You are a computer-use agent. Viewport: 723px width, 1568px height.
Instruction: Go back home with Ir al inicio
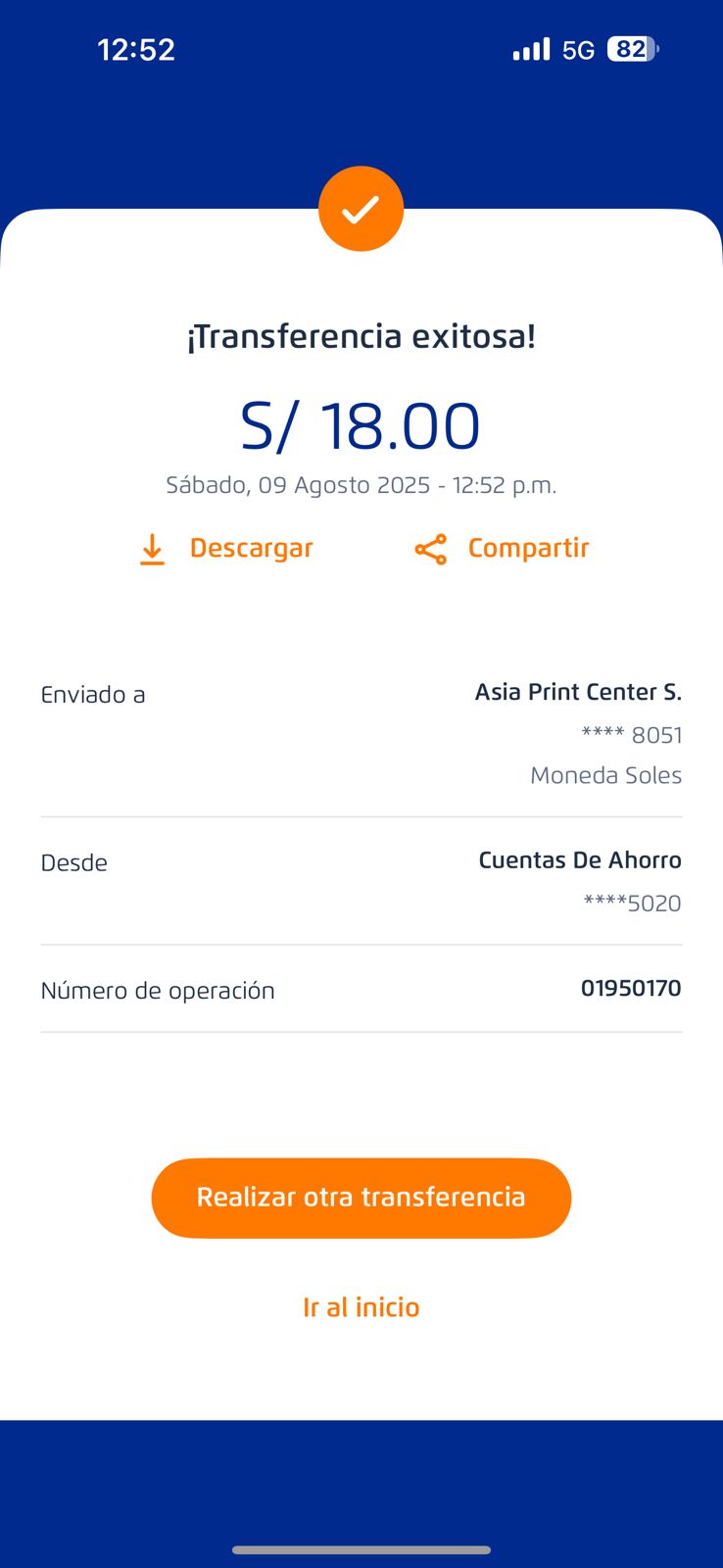pyautogui.click(x=361, y=1307)
